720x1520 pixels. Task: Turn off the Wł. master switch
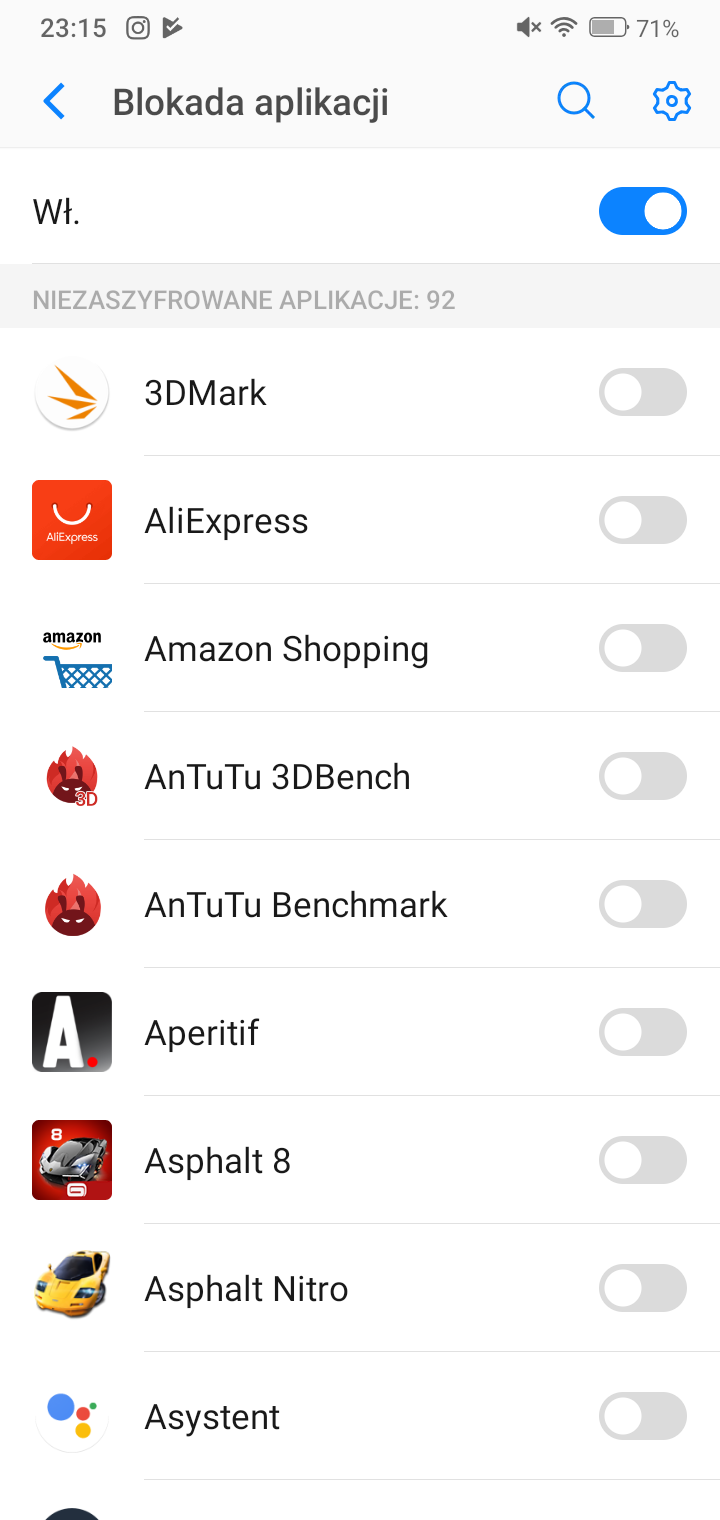click(642, 212)
